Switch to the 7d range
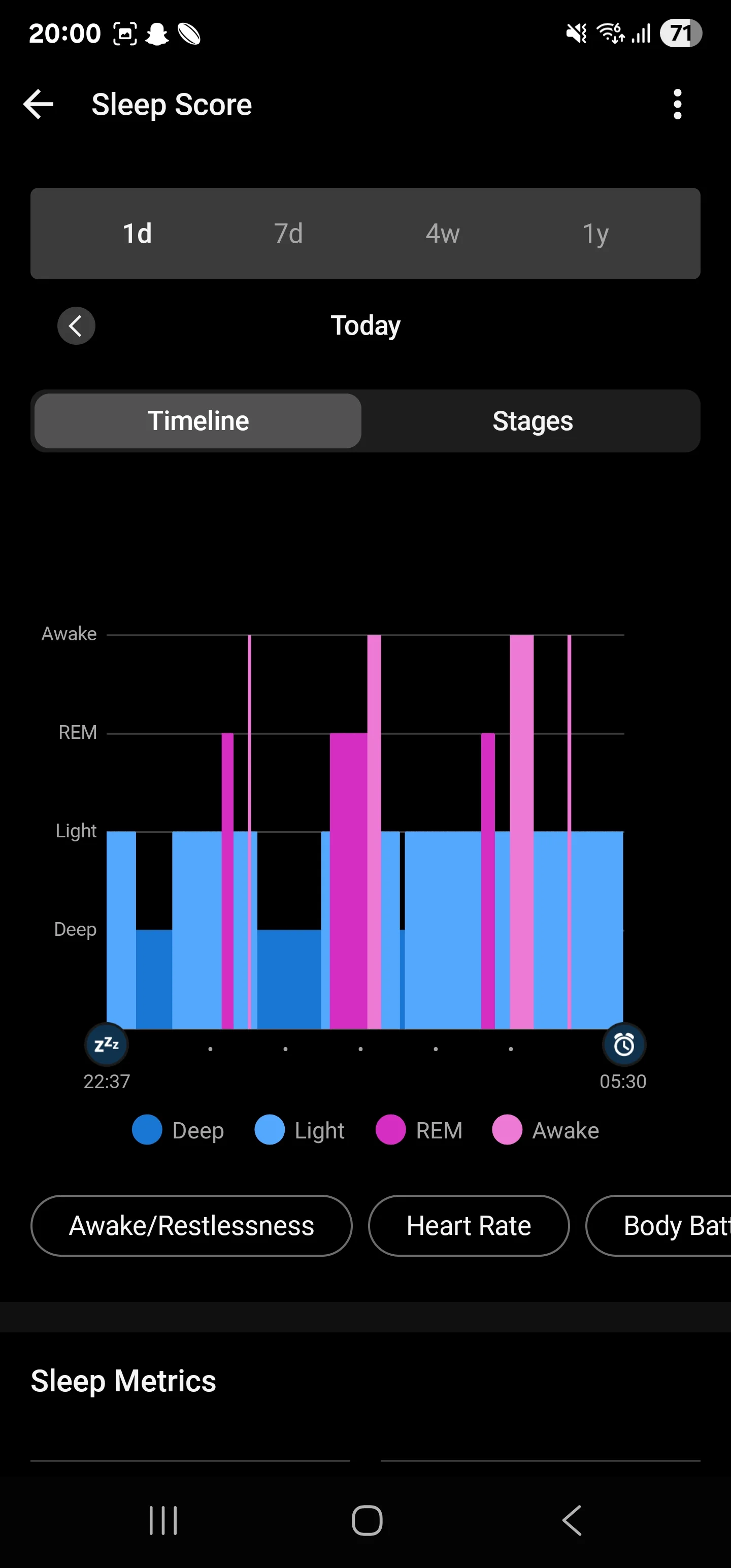 point(288,234)
